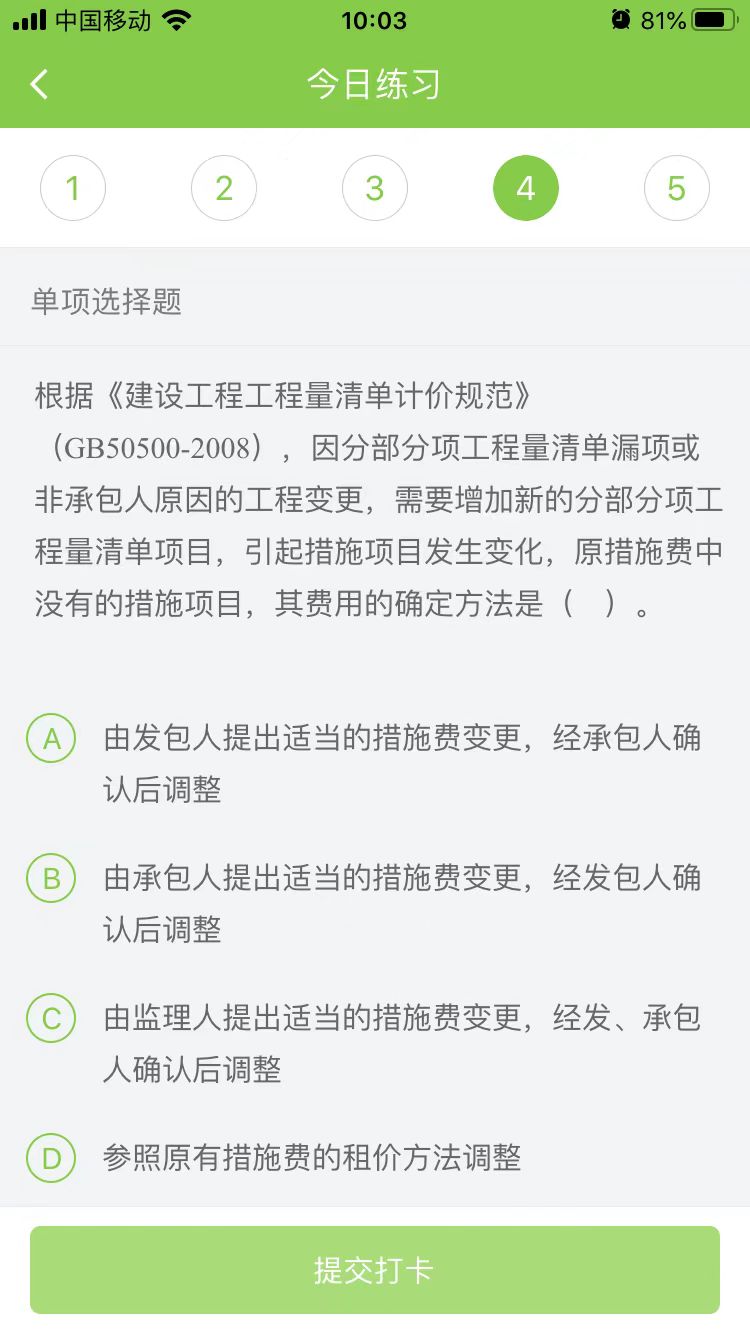Choose answer option C

pos(51,1019)
